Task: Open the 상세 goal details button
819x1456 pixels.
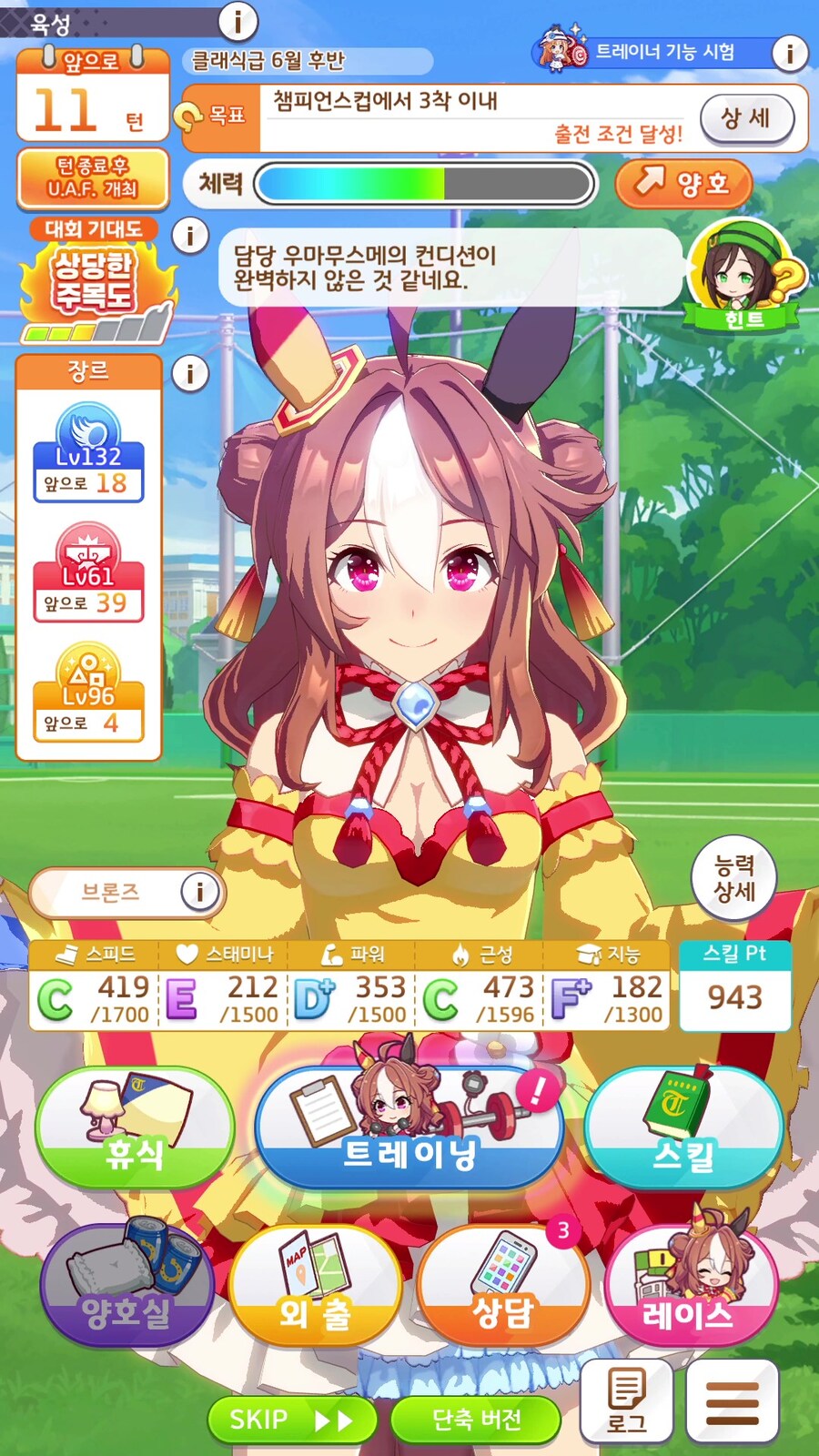Action: click(x=746, y=118)
